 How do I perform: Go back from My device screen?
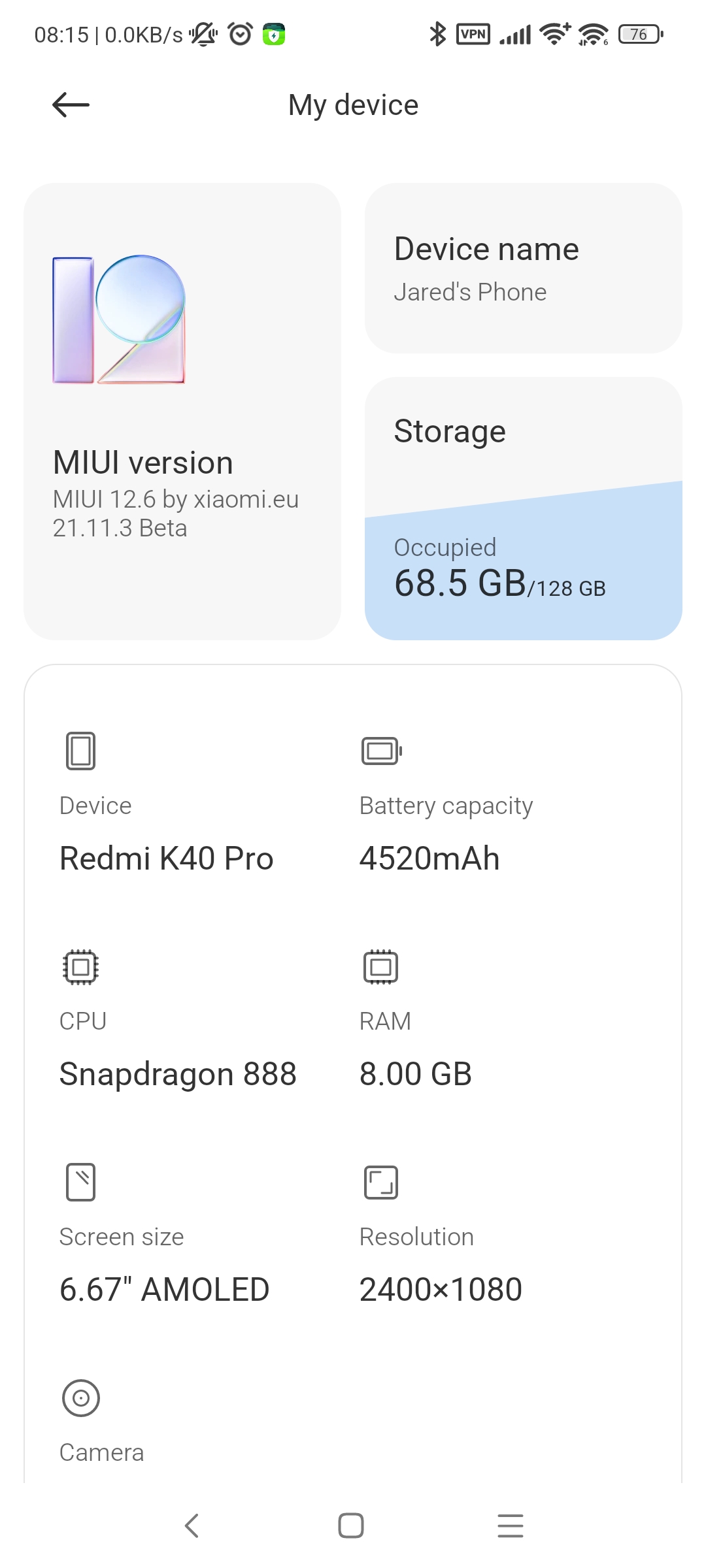(x=71, y=105)
